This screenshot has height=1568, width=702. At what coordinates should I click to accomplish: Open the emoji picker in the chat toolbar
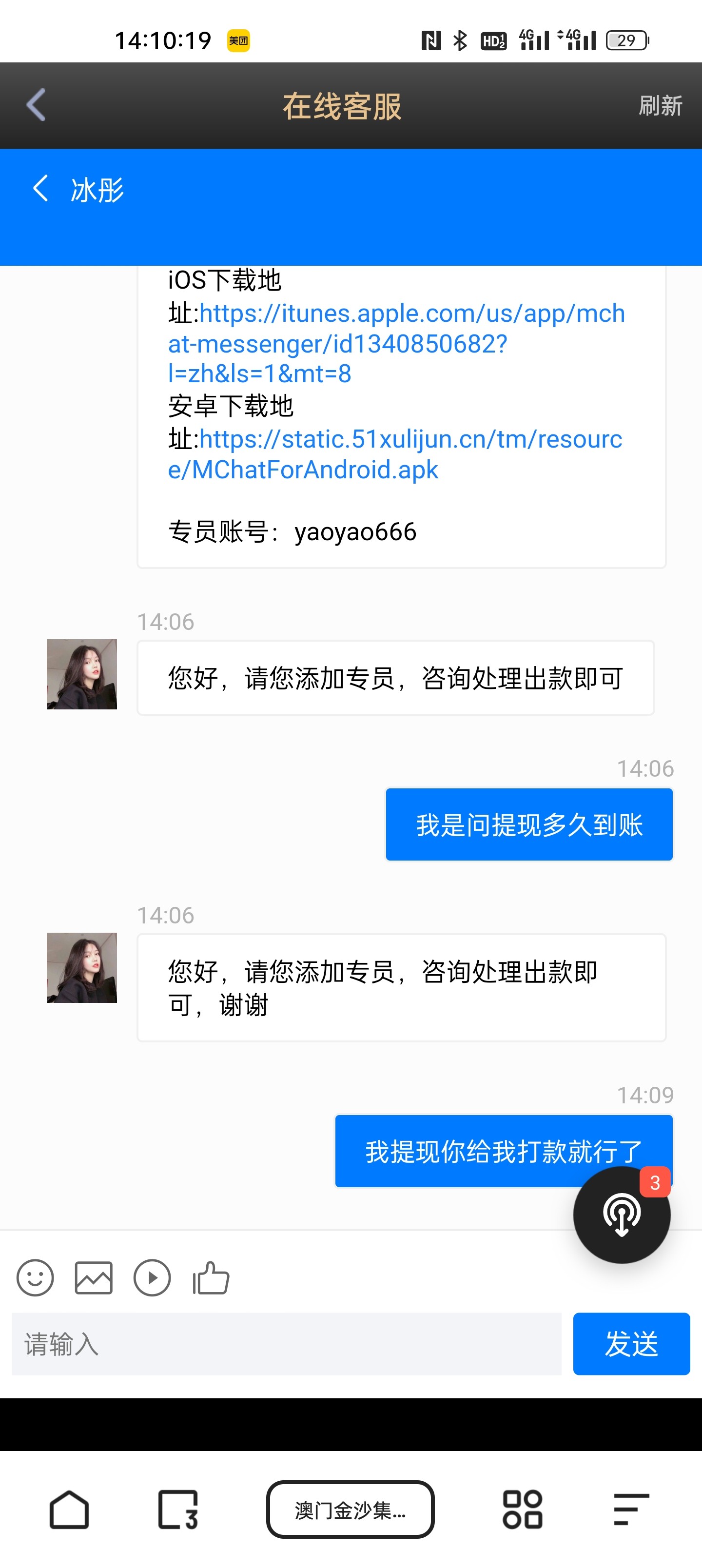(x=35, y=1278)
